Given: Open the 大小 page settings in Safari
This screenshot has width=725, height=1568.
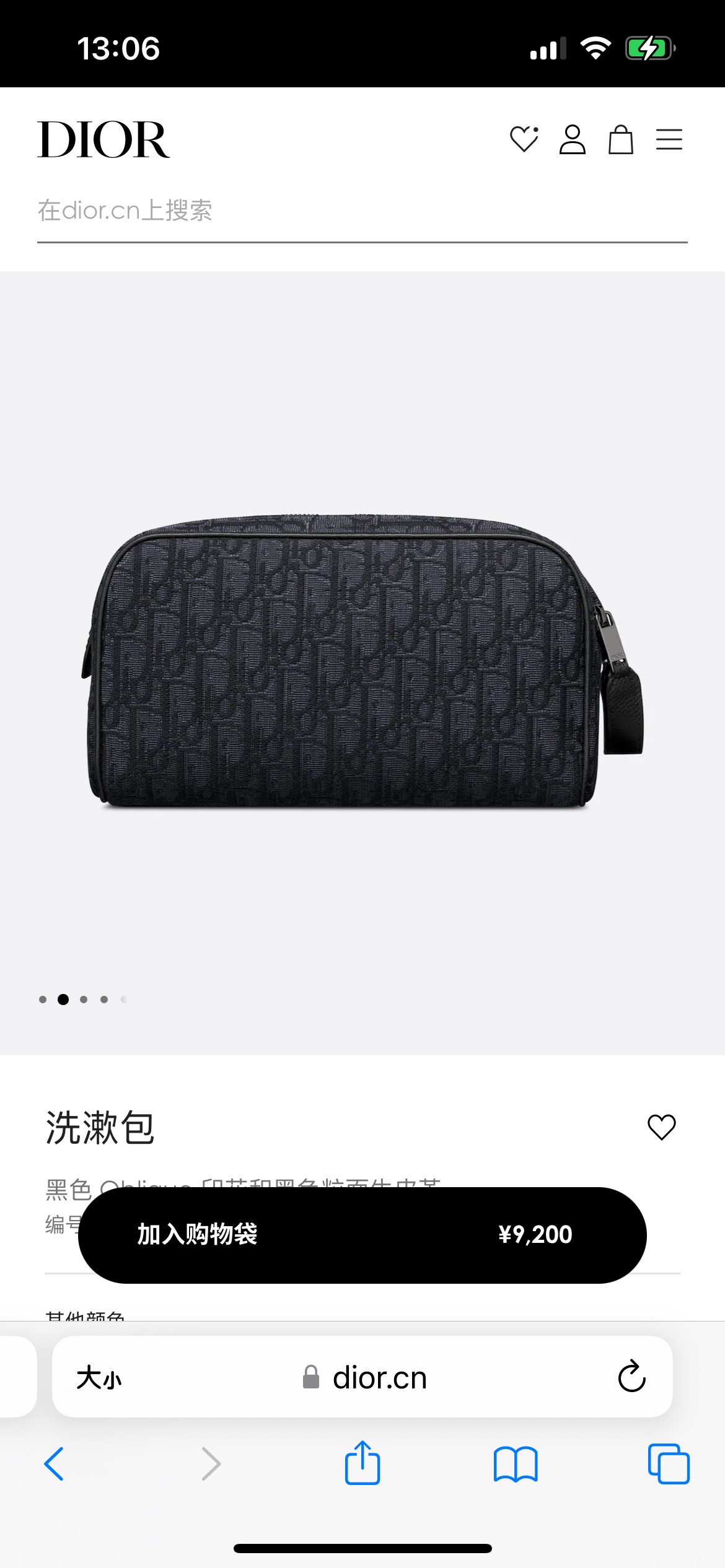Looking at the screenshot, I should (99, 1379).
